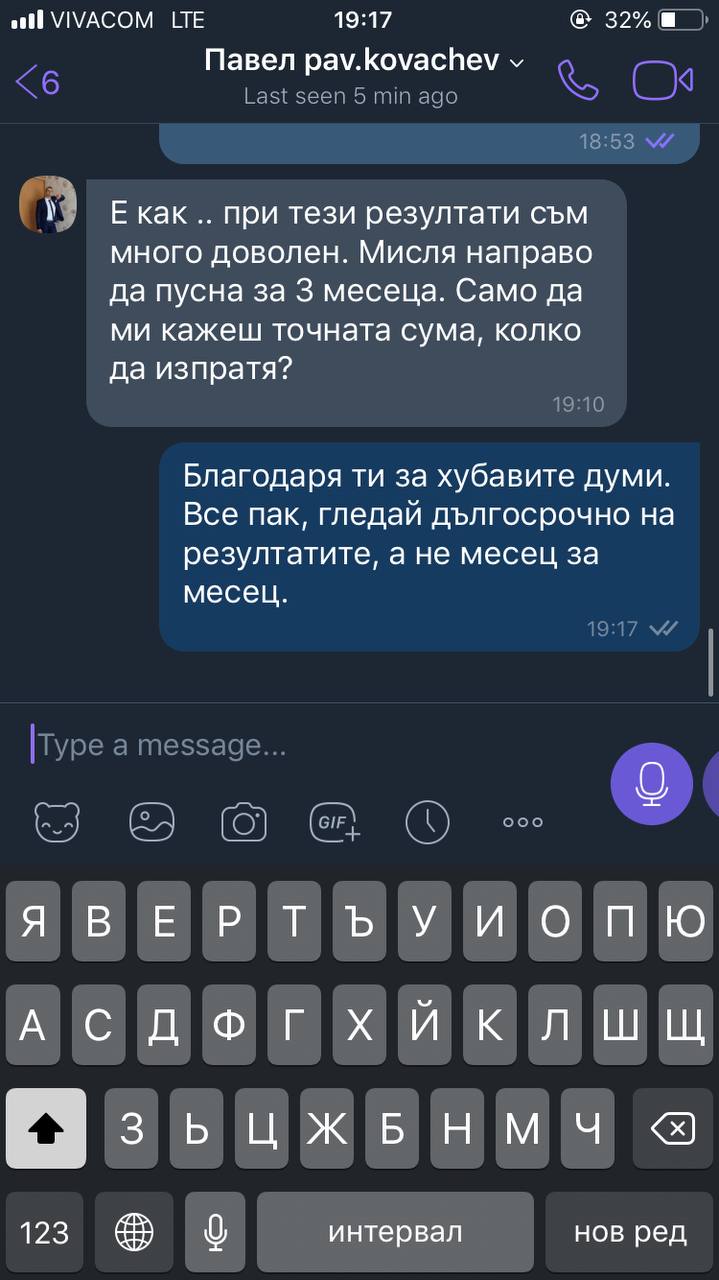Open the photo gallery picker
The width and height of the screenshot is (719, 1280).
tap(152, 822)
